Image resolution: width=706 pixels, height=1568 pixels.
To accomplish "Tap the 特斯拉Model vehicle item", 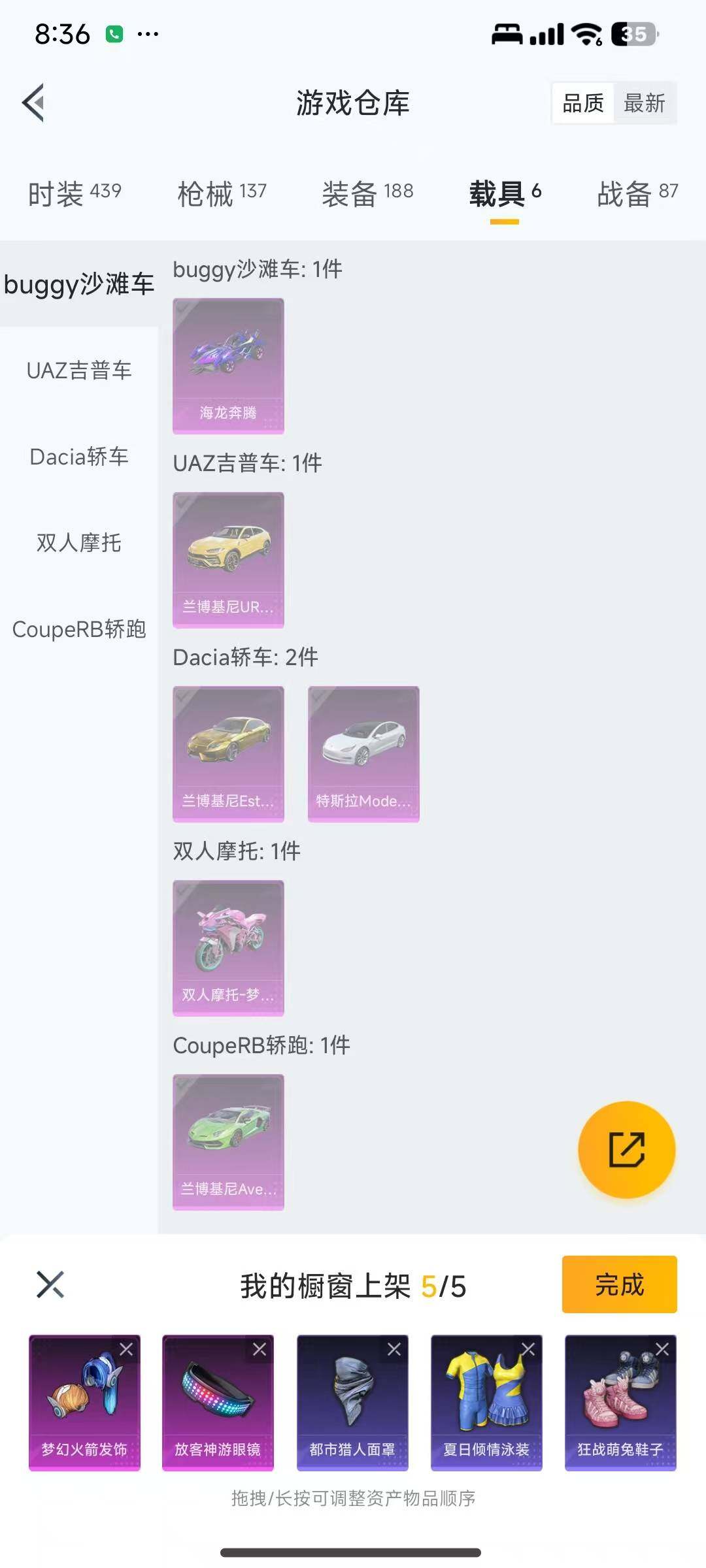I will coord(363,753).
